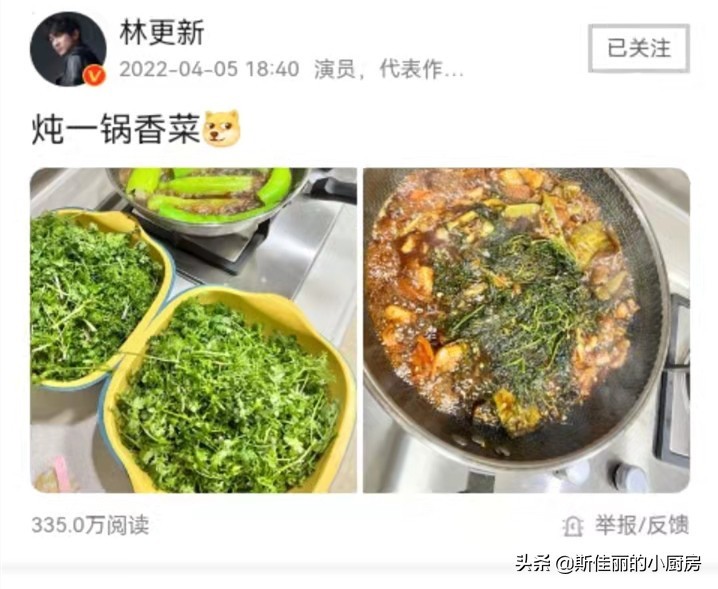
Task: Open 举报/反馈 report option
Action: click(626, 524)
